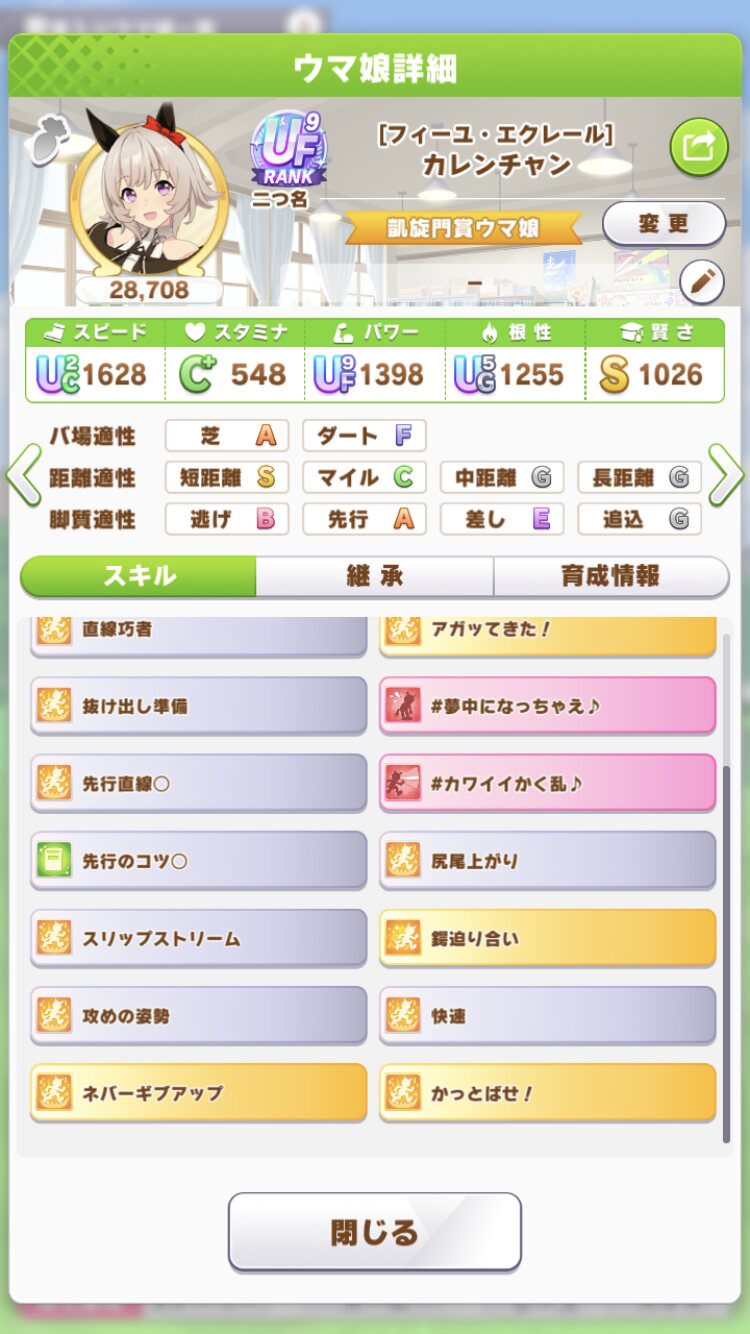View the #夢中になっちゃえ♪ skill

point(547,706)
